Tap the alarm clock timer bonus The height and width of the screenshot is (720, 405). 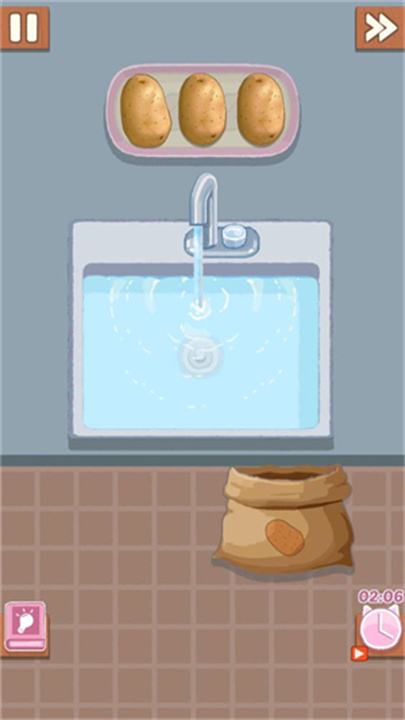point(380,626)
